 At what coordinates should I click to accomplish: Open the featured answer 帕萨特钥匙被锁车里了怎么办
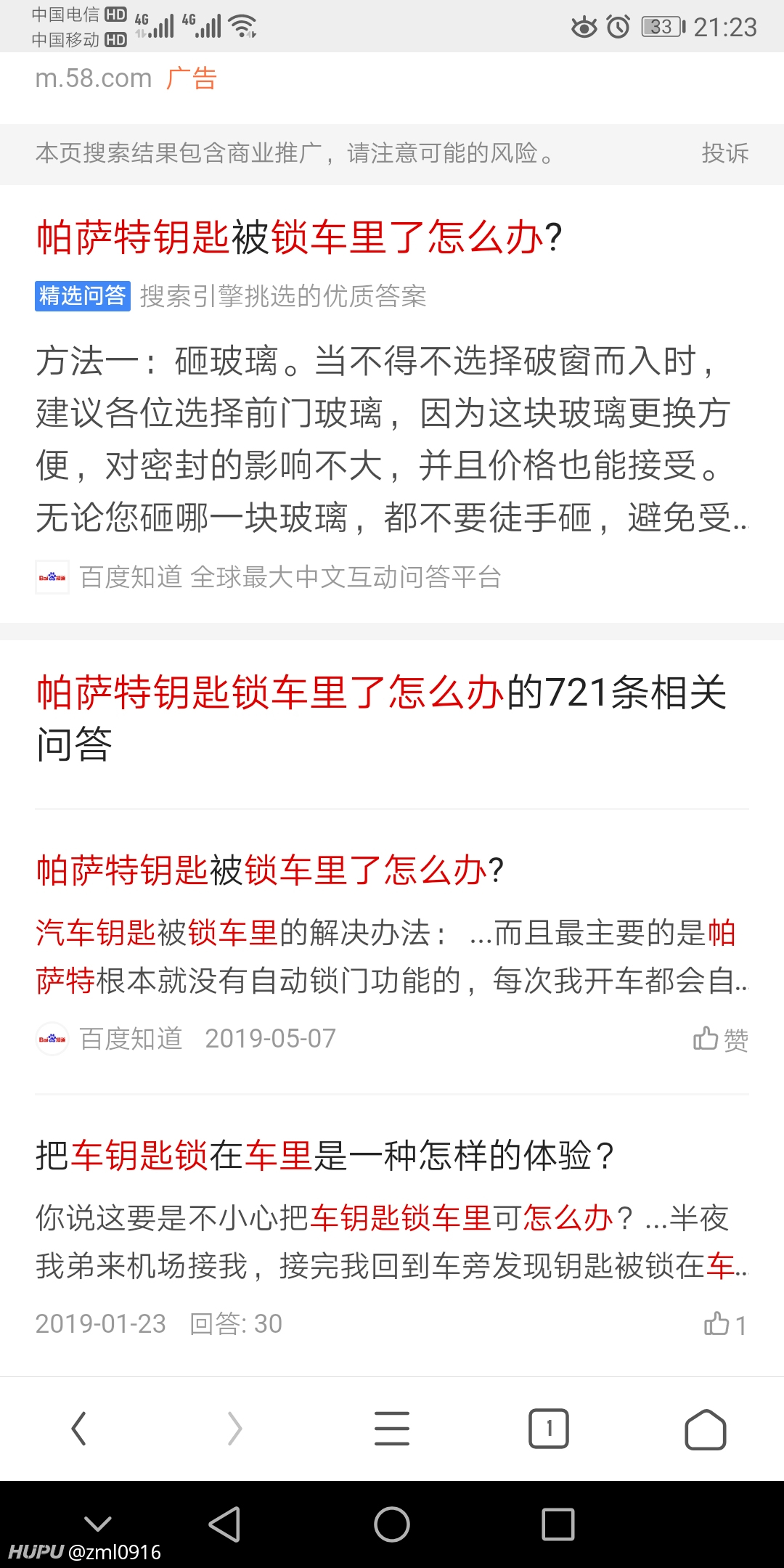point(299,237)
